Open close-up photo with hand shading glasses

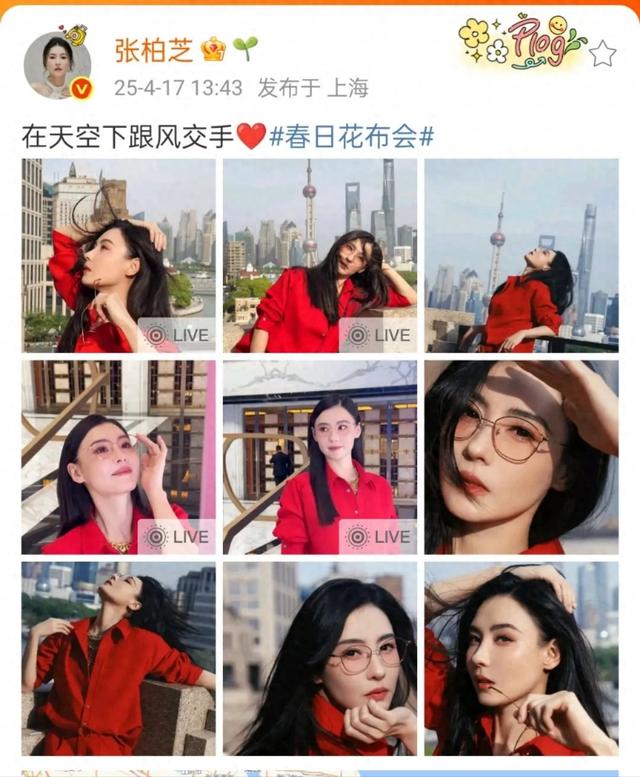[521, 457]
